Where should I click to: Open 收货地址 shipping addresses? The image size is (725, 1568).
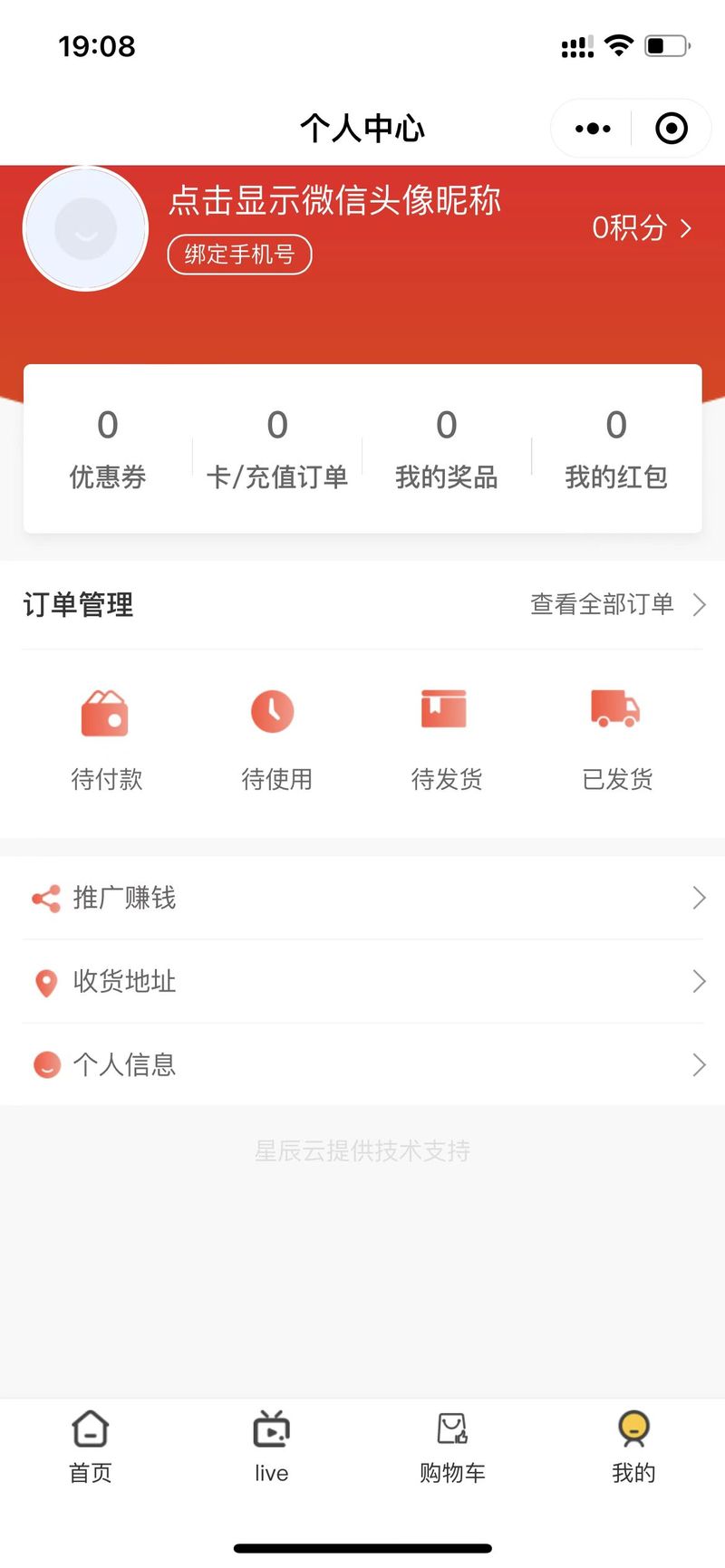(x=362, y=981)
